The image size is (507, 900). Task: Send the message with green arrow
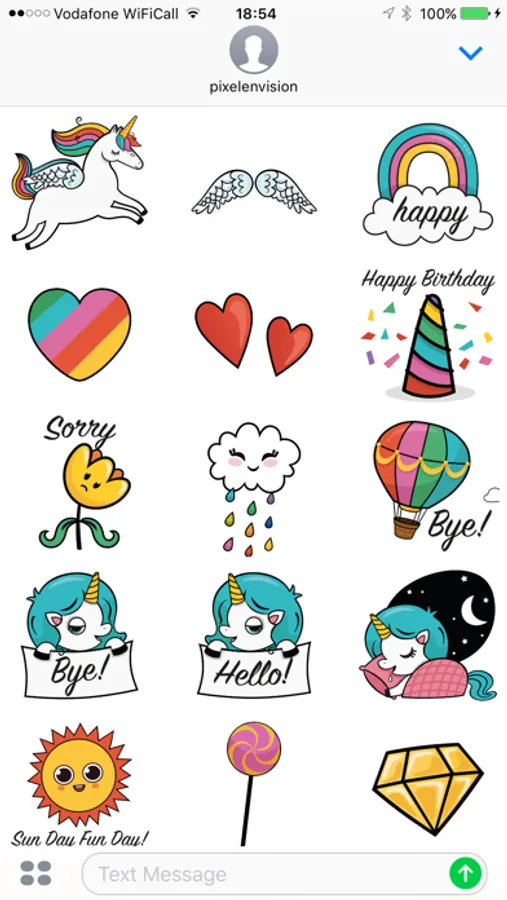point(466,874)
